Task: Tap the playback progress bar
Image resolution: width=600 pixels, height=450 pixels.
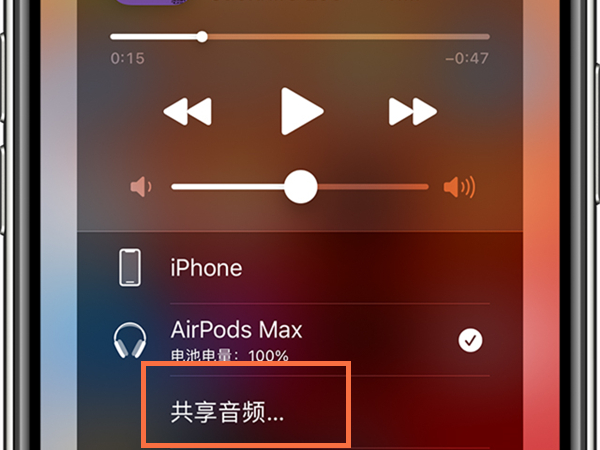Action: pyautogui.click(x=300, y=37)
